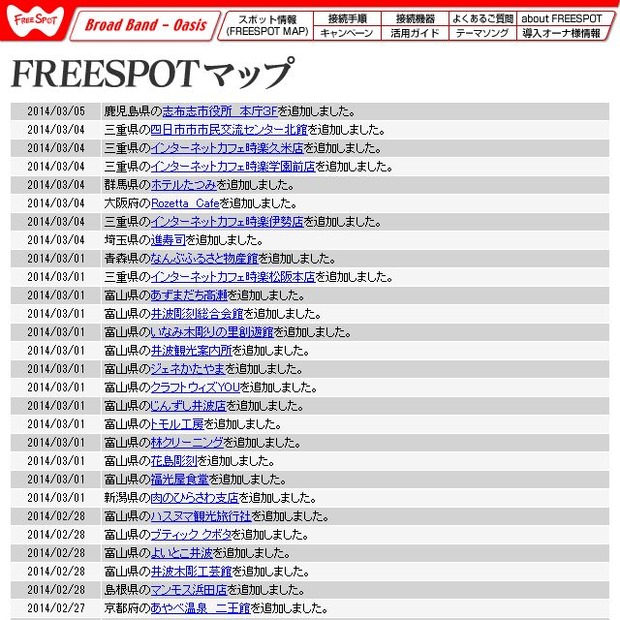Open 肉のひらさわ支店 link
The width and height of the screenshot is (620, 620).
[x=194, y=497]
